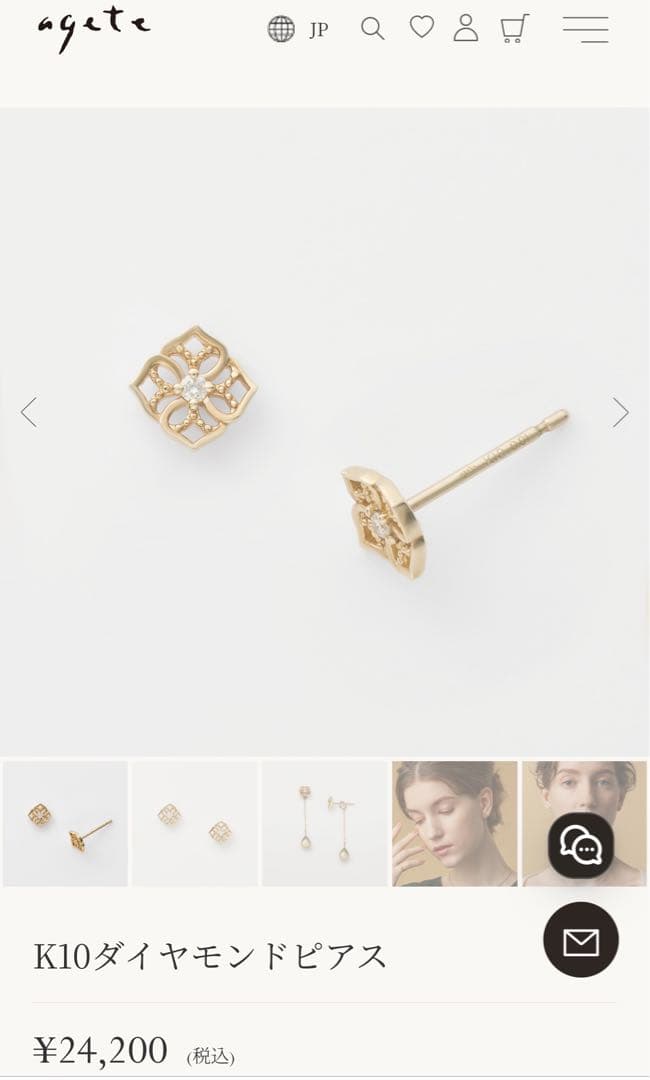Open the wishlist heart icon
Viewport: 650px width, 1080px height.
422,28
